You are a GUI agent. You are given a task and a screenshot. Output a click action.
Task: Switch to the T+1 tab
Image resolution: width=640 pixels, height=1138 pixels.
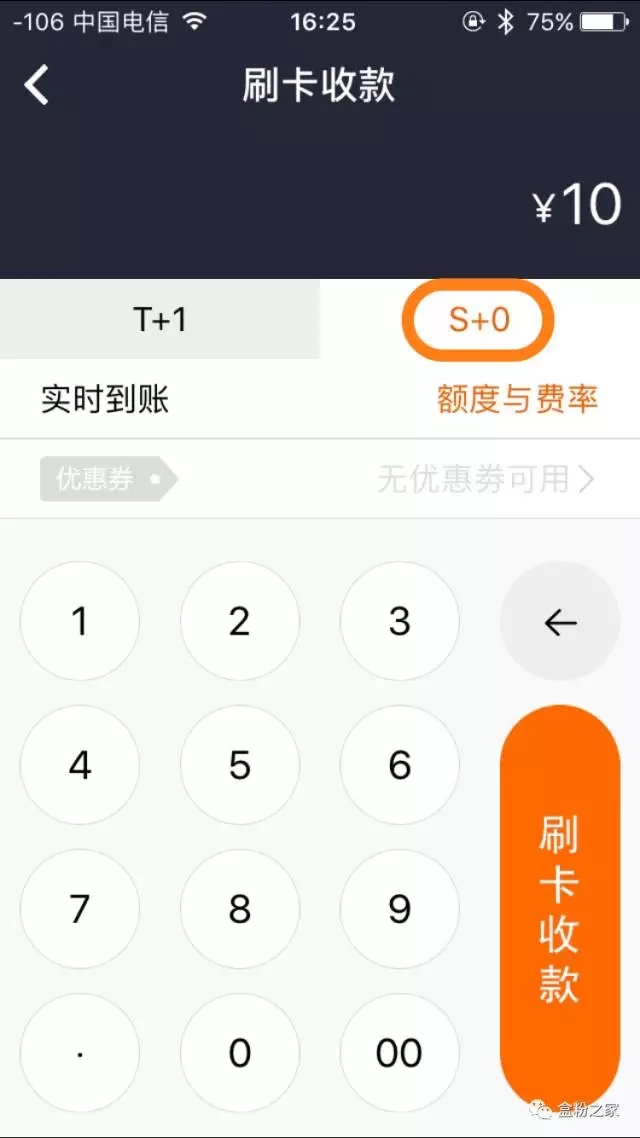[160, 320]
